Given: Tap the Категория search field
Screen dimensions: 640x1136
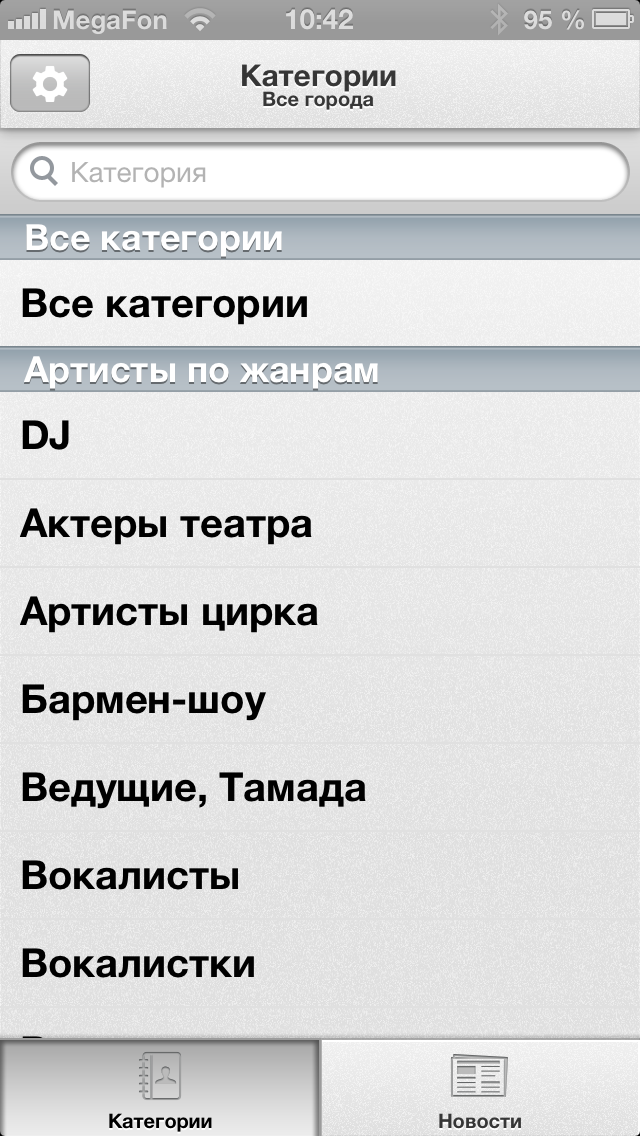Looking at the screenshot, I should click(320, 173).
